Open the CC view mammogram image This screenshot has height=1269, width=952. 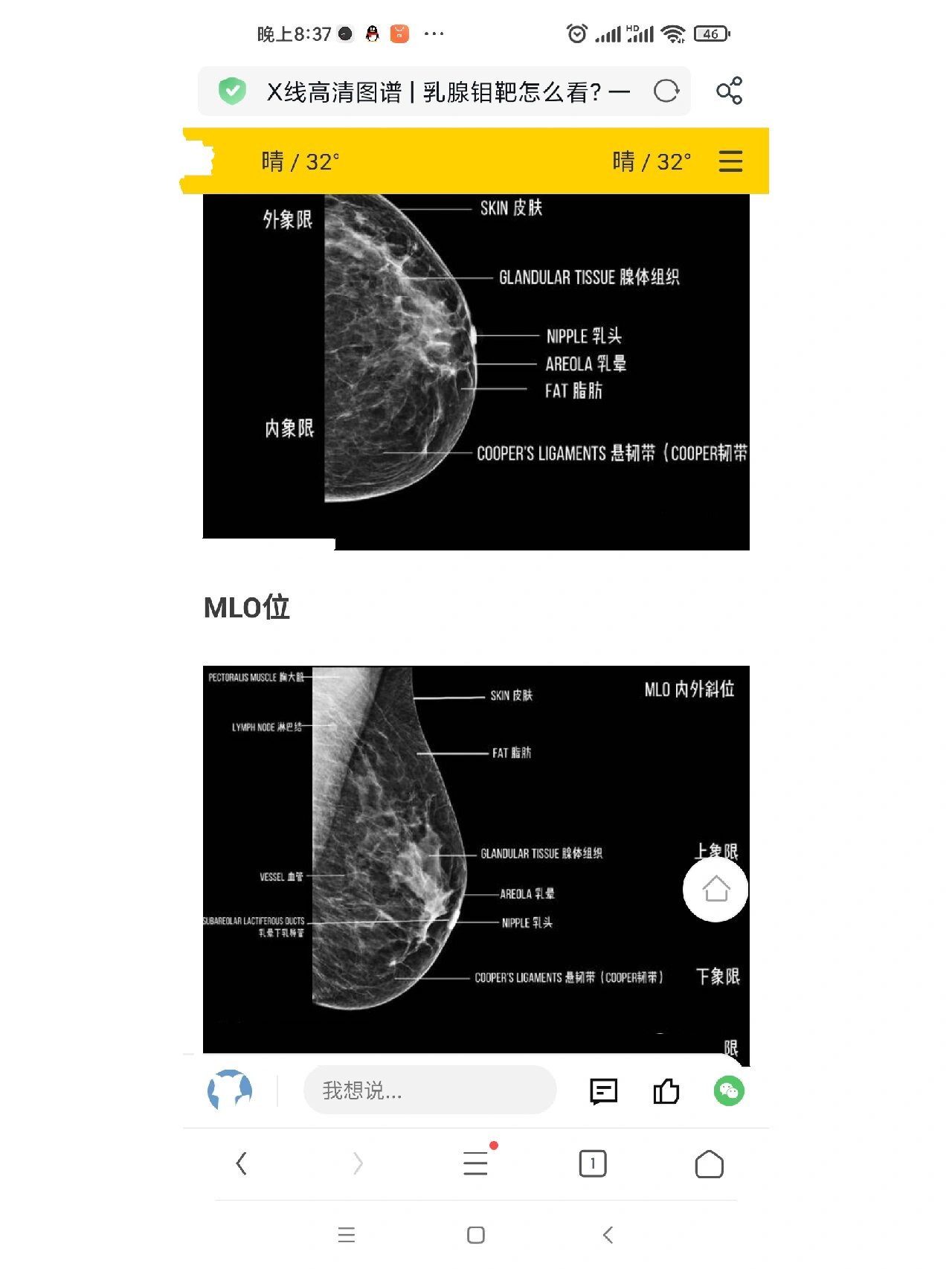click(x=476, y=372)
